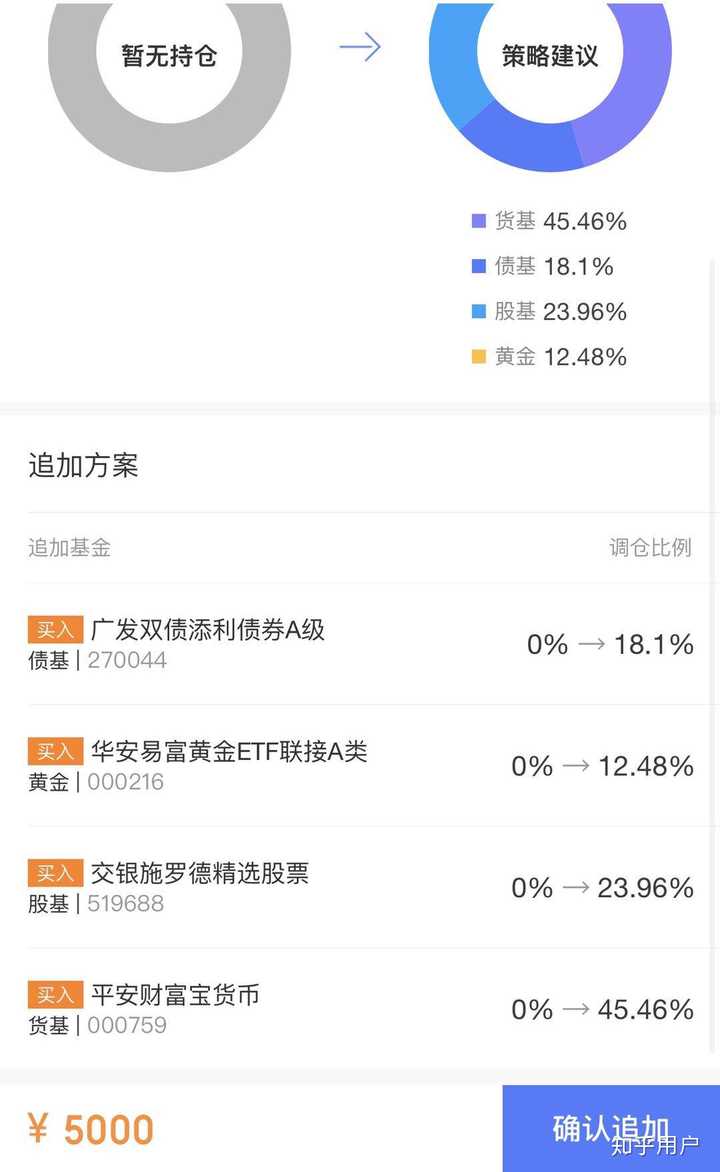
Task: Select the 买入 badge for 交银施罗德精选股票
Action: pos(54,872)
